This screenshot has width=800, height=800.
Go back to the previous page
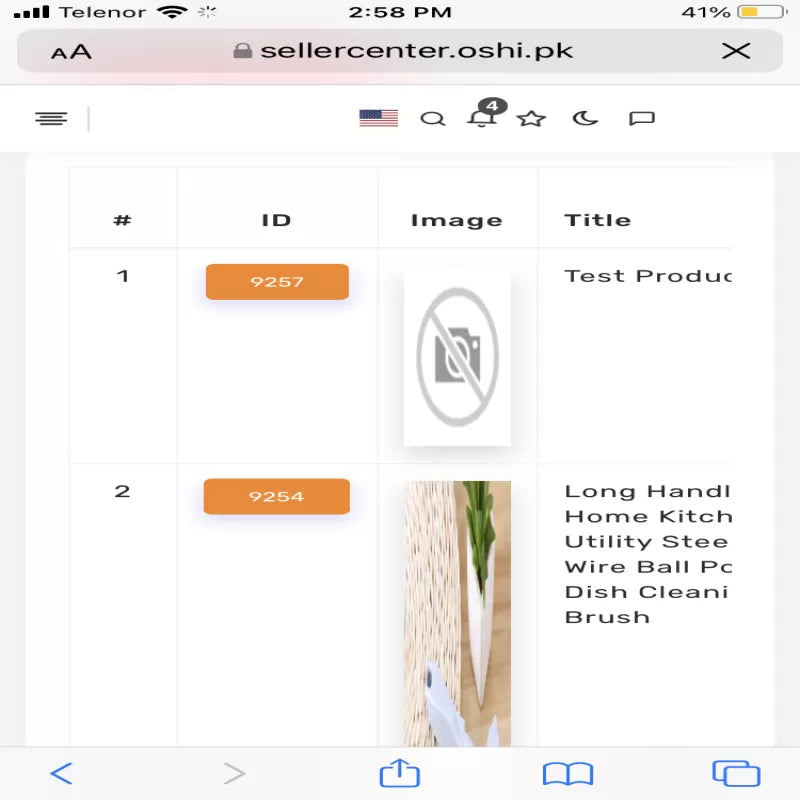point(61,773)
